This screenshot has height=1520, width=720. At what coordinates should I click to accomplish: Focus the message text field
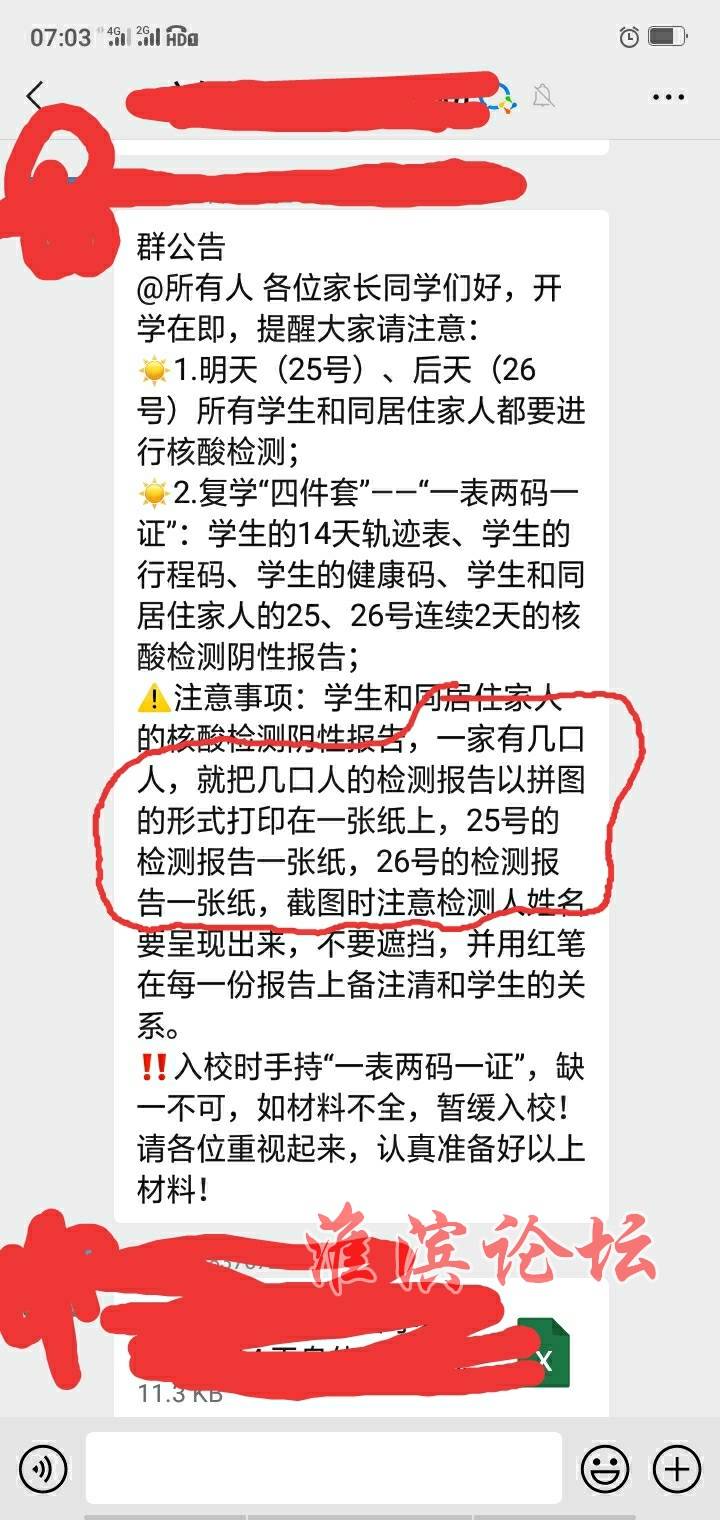pos(323,1469)
